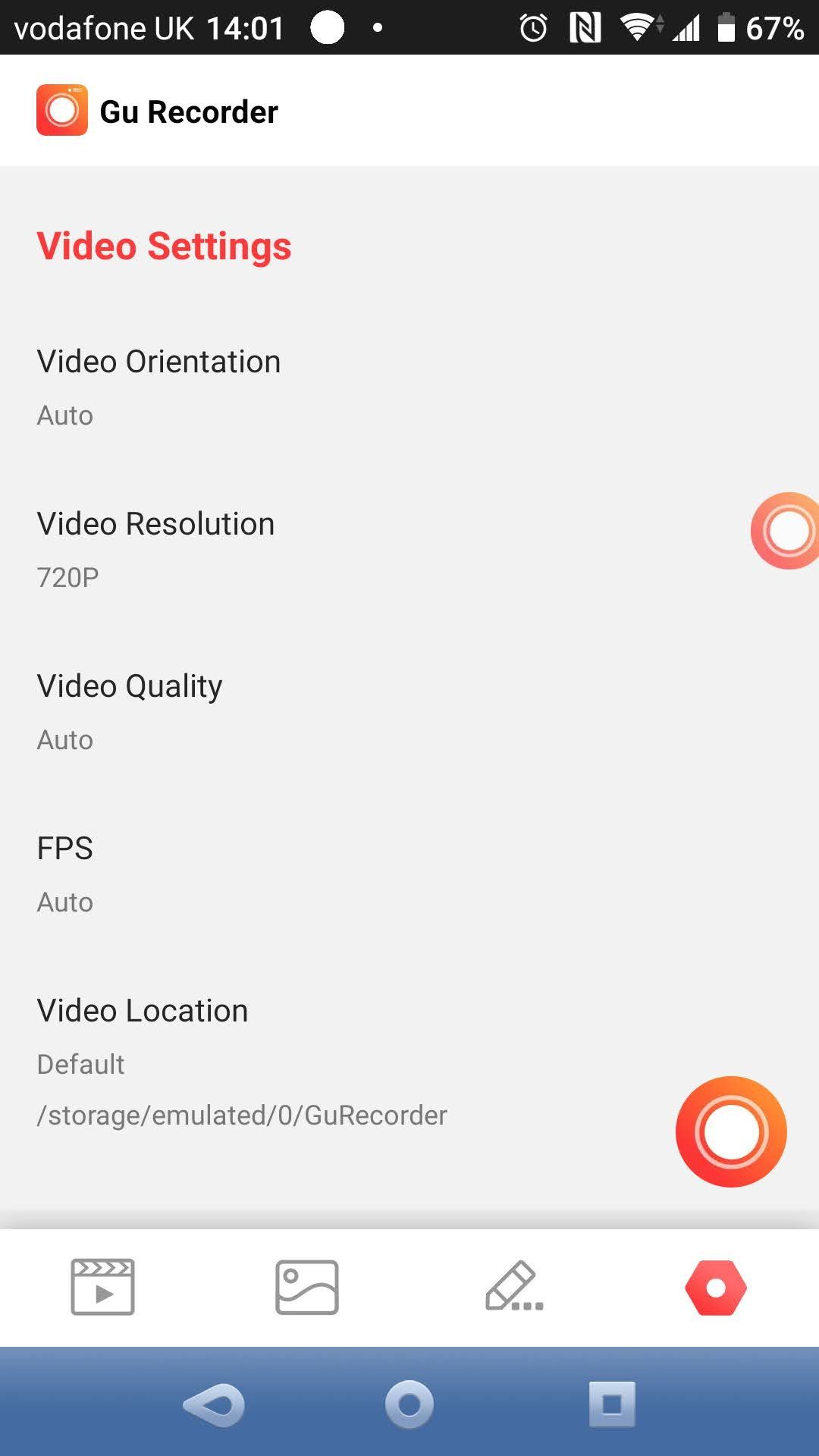
Task: Change Video Quality from Auto
Action: (130, 686)
